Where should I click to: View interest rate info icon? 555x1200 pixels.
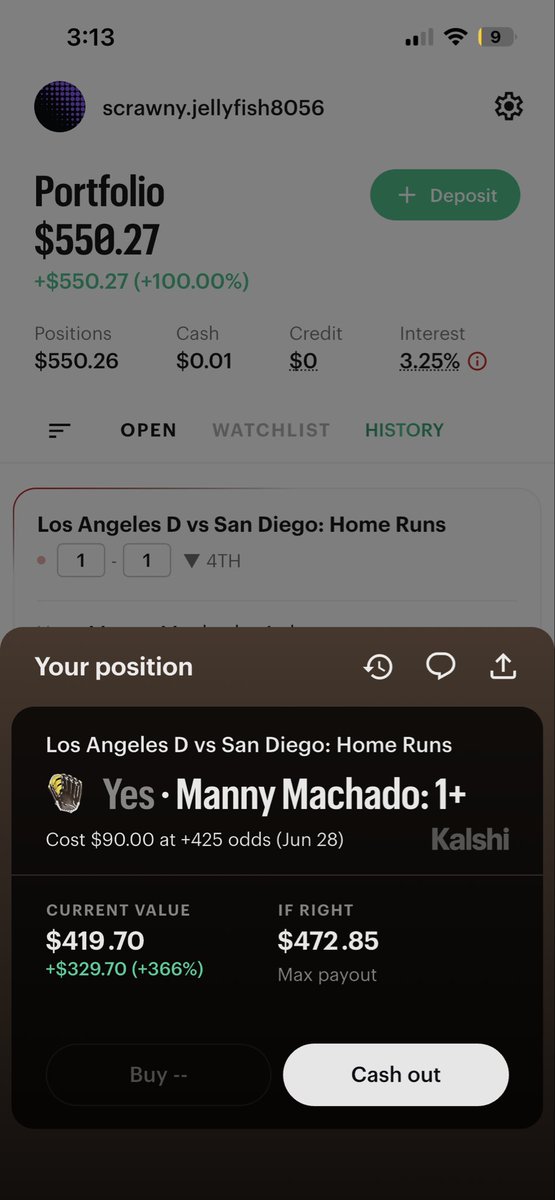pos(478,361)
